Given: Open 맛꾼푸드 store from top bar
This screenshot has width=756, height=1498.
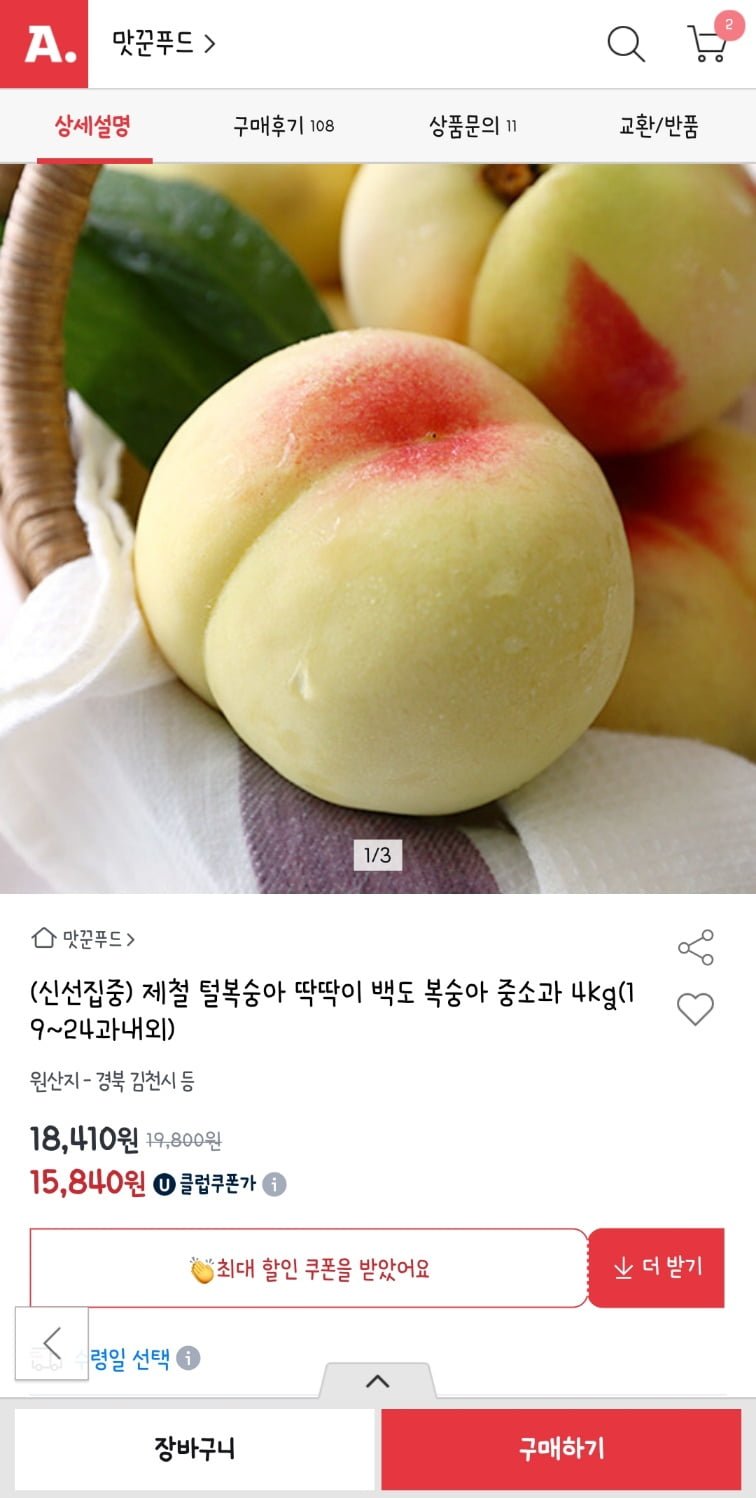Looking at the screenshot, I should pyautogui.click(x=164, y=44).
